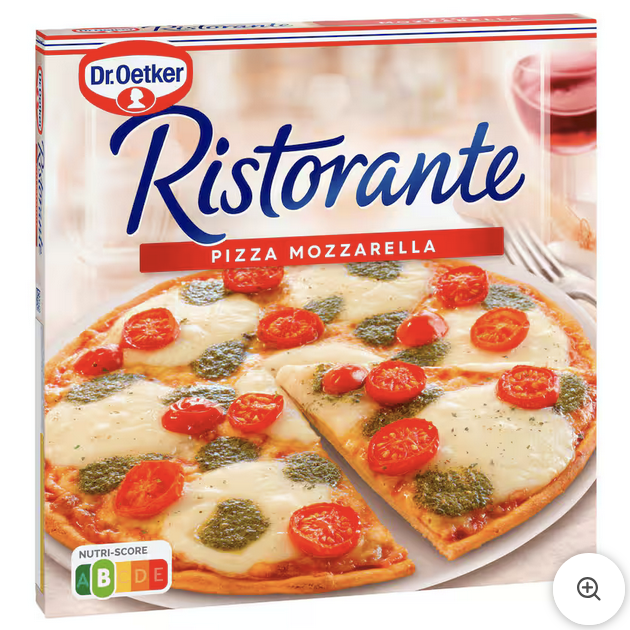Tap the zoom magnifier icon on the product image
630x630 pixels.
(589, 589)
